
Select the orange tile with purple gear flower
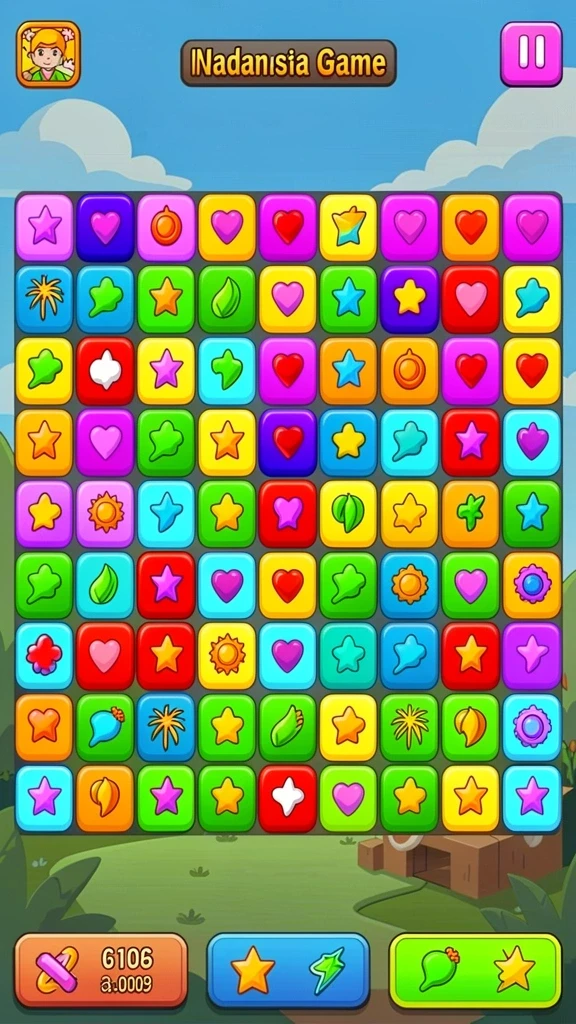[x=532, y=584]
